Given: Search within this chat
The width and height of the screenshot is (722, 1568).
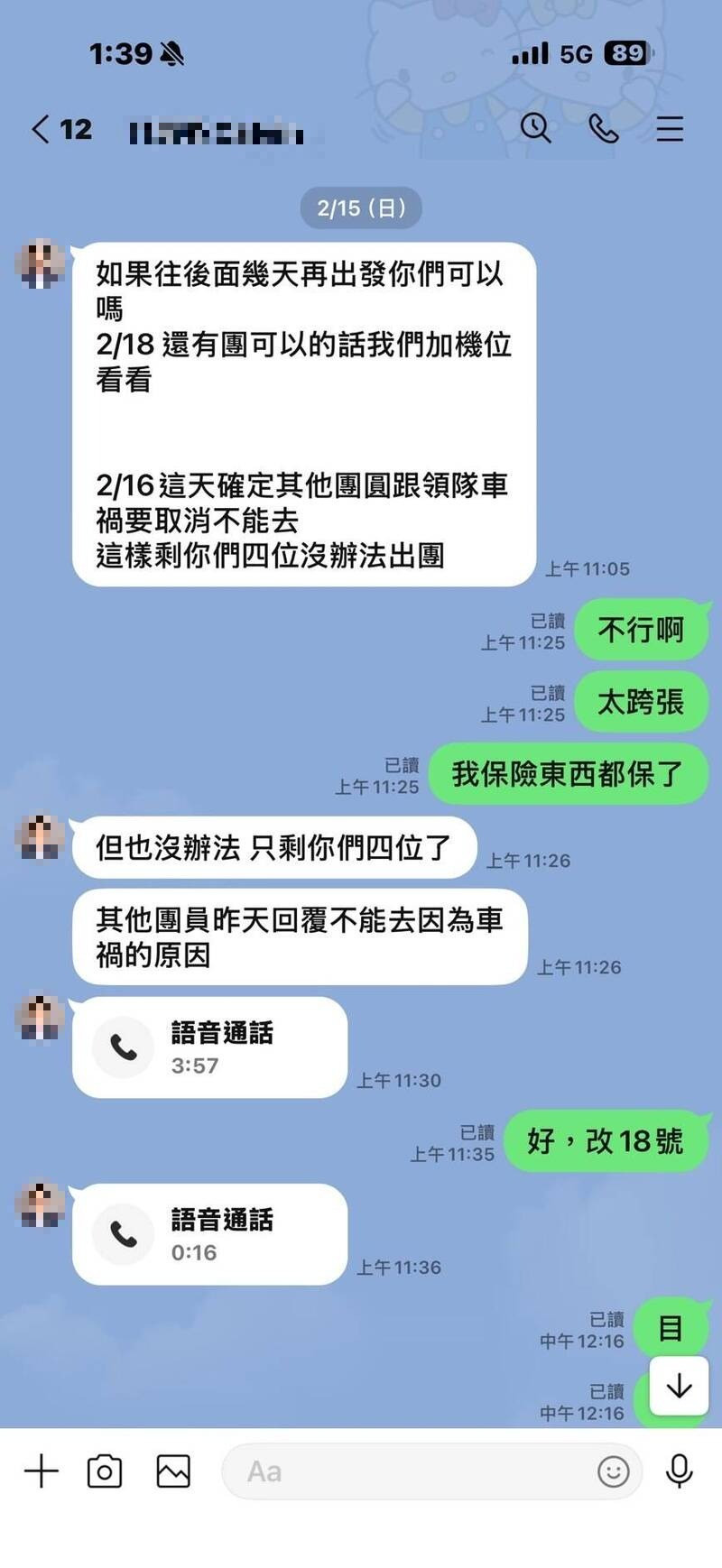Looking at the screenshot, I should (535, 128).
